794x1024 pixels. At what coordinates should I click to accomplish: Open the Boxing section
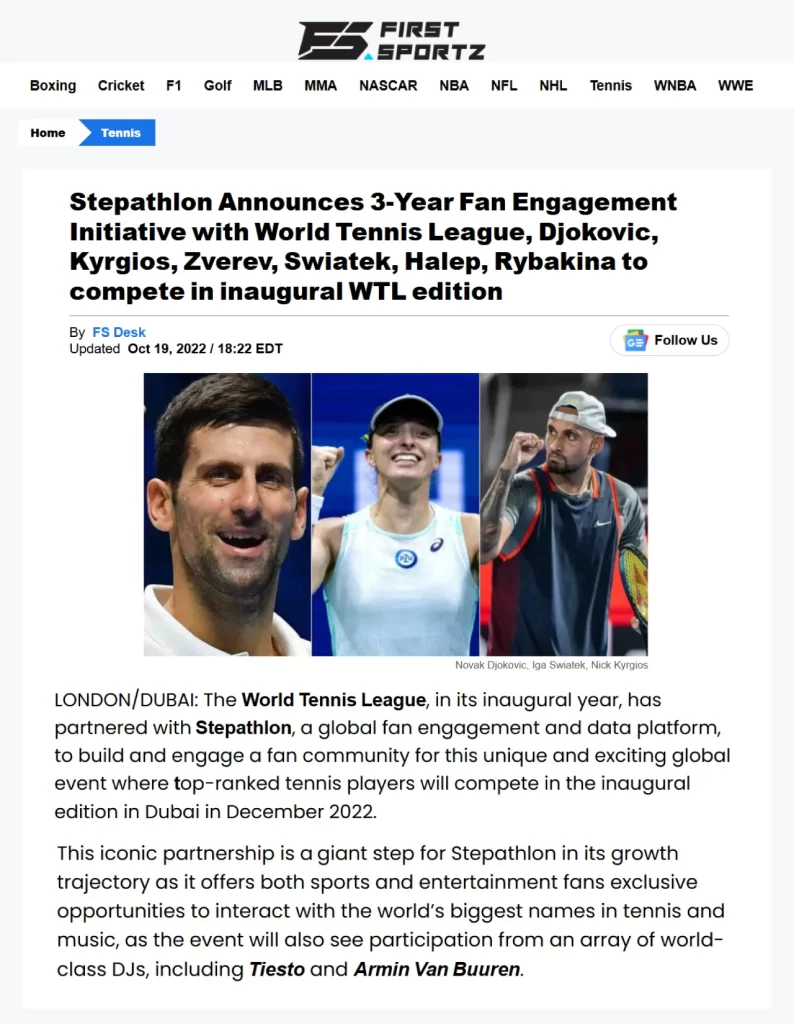pyautogui.click(x=53, y=86)
